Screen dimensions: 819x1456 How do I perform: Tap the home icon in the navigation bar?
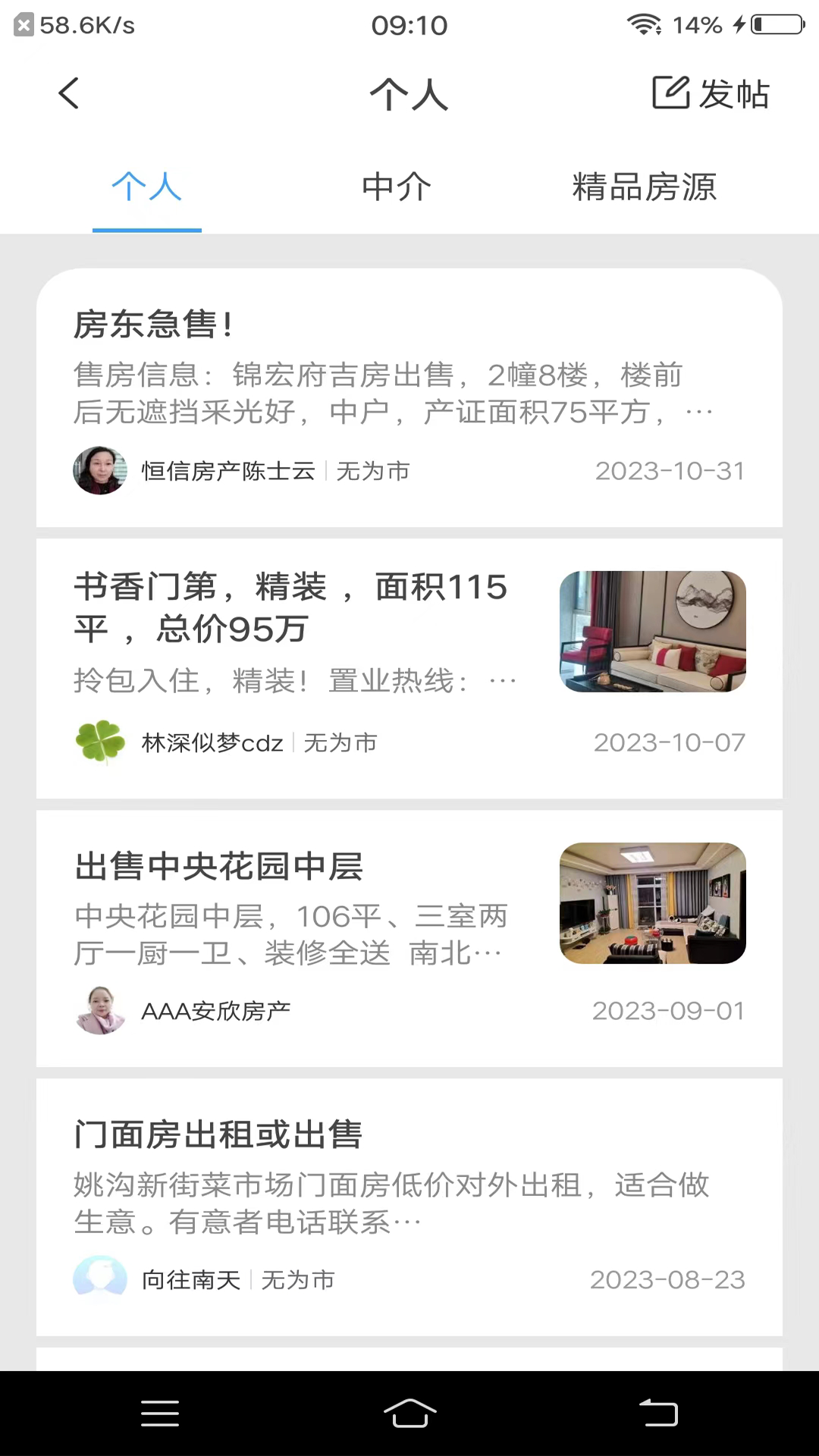409,1413
